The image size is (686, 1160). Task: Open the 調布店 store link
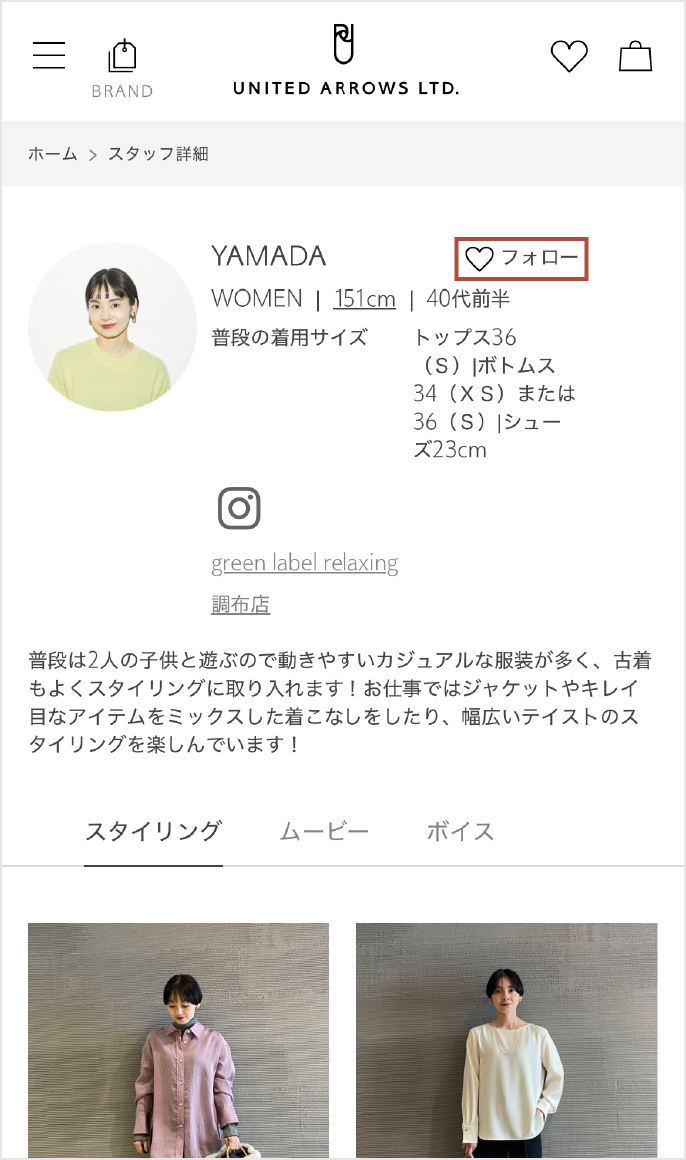pos(240,604)
